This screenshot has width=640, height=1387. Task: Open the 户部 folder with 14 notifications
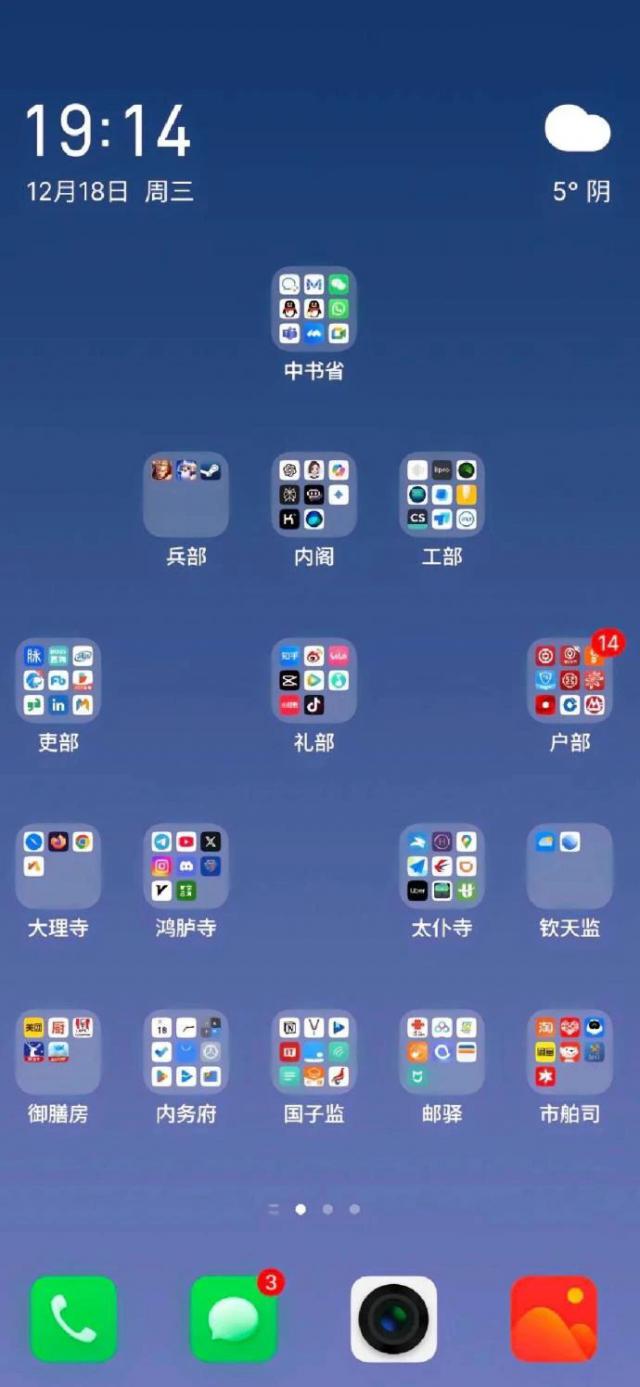point(570,680)
